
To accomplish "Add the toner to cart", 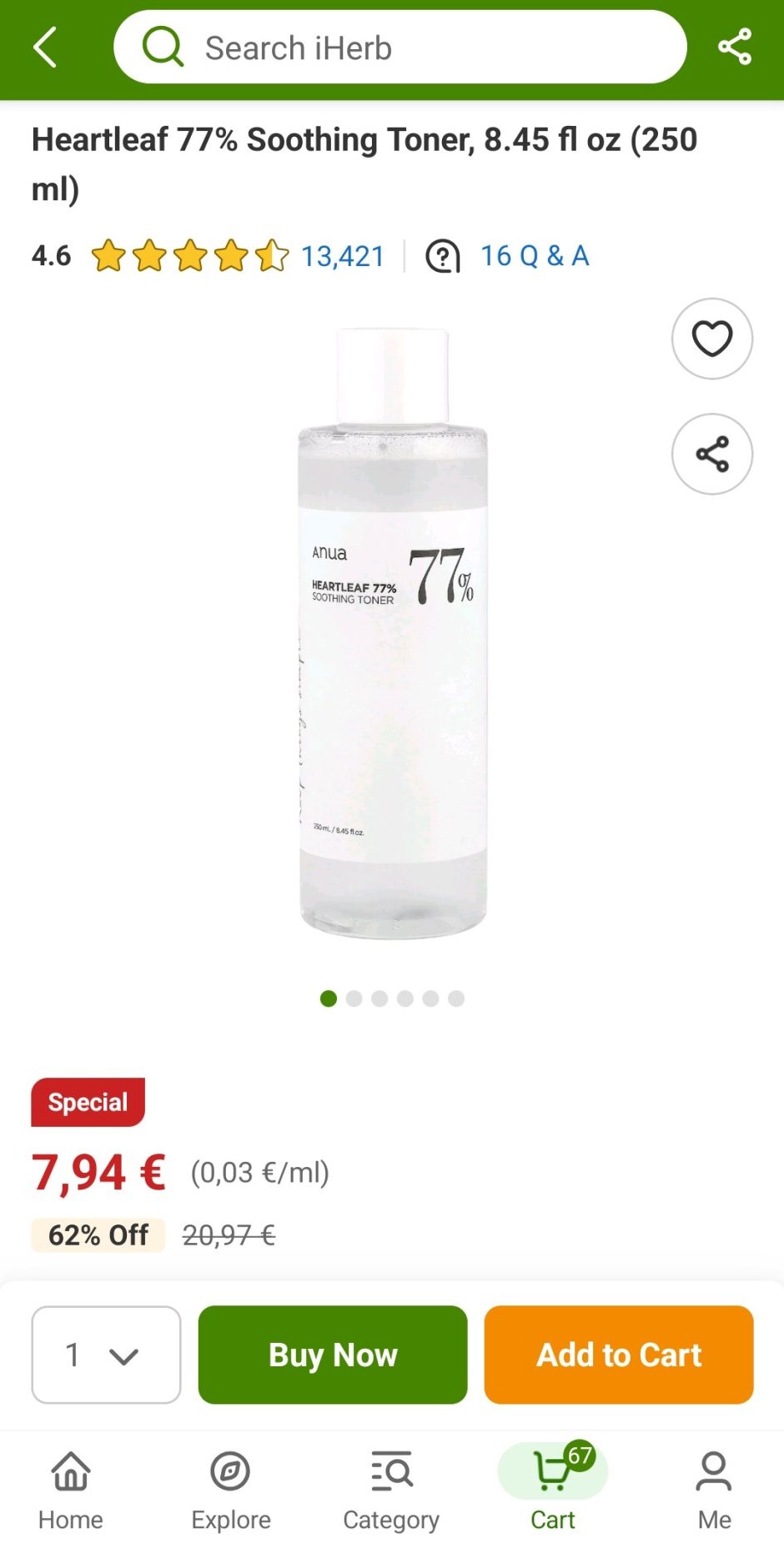I will coord(619,1355).
